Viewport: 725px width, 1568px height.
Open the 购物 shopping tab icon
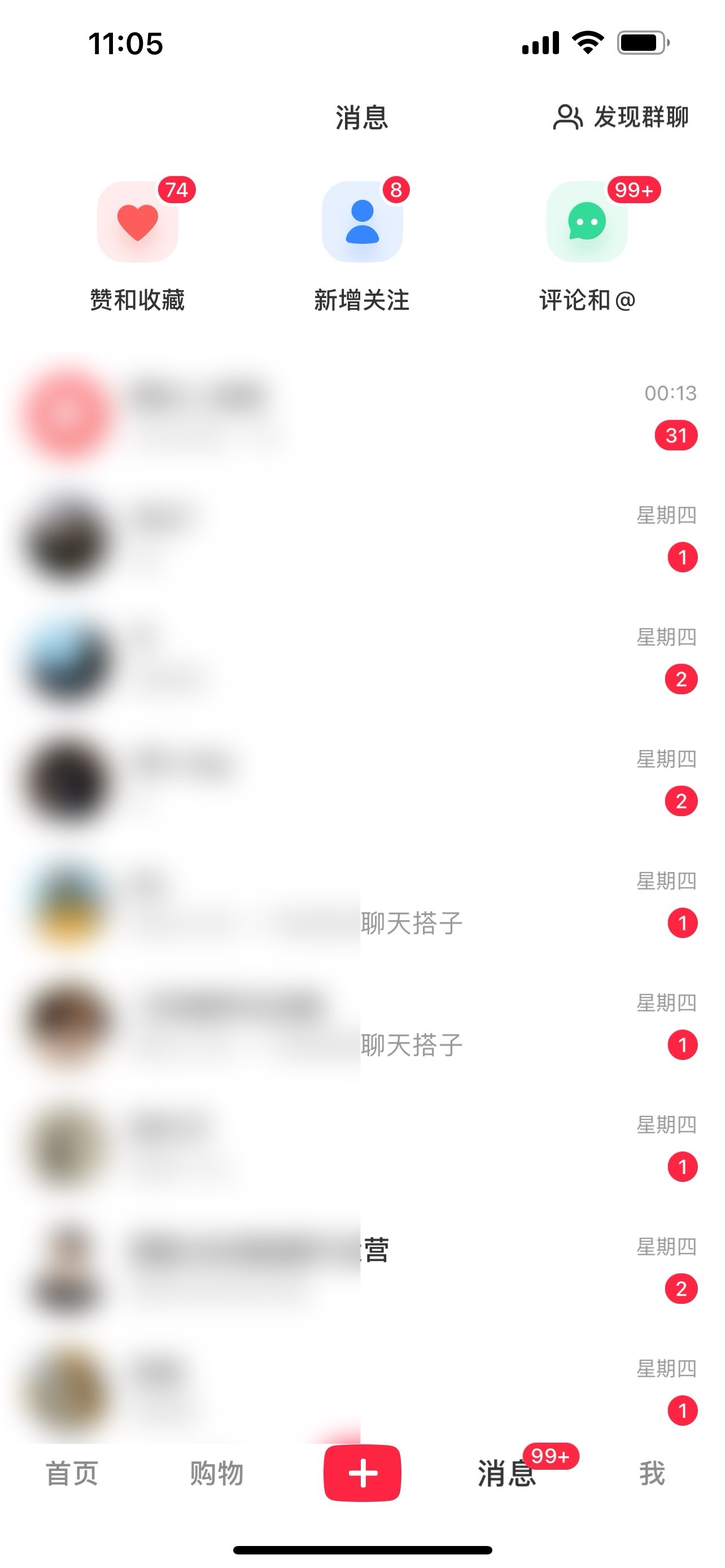coord(217,1475)
